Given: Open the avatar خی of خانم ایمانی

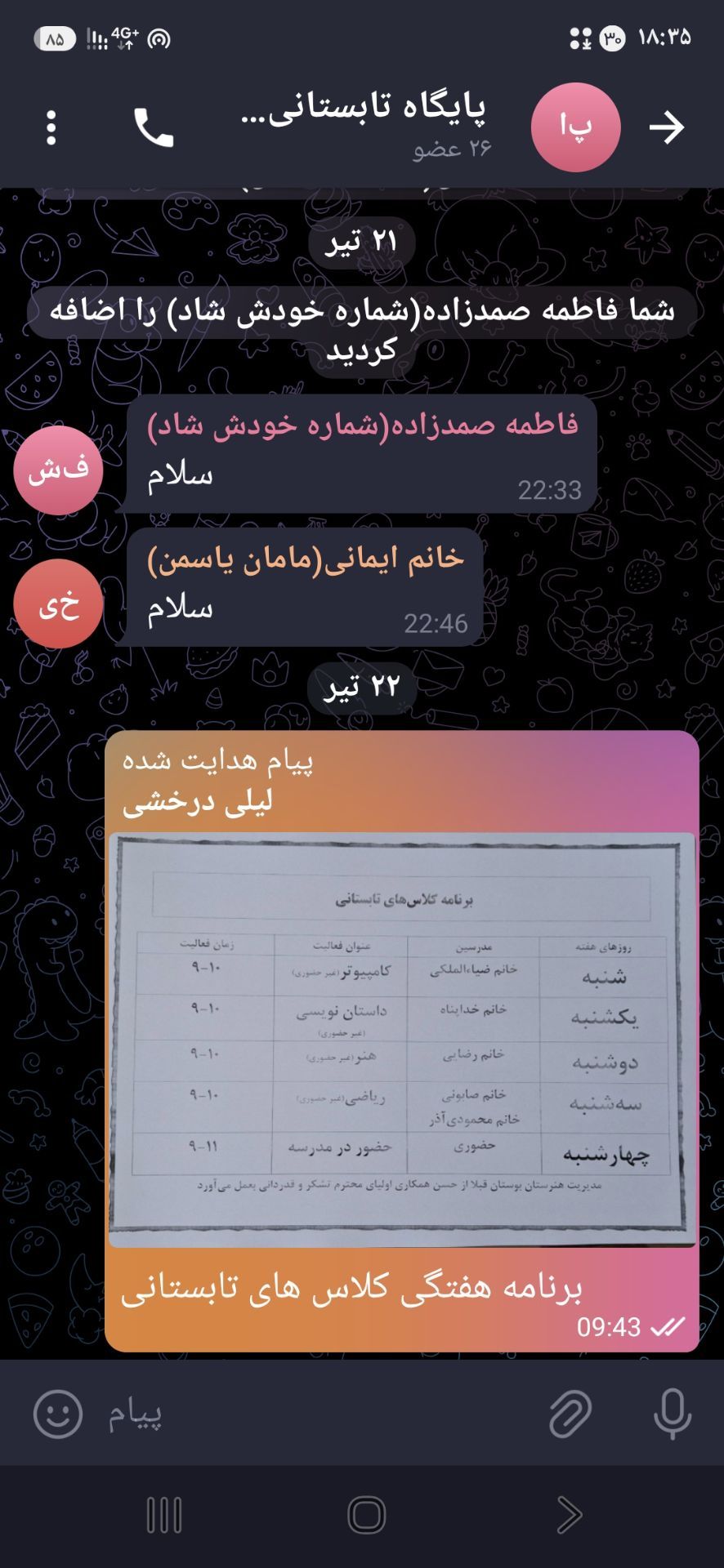Looking at the screenshot, I should click(58, 604).
